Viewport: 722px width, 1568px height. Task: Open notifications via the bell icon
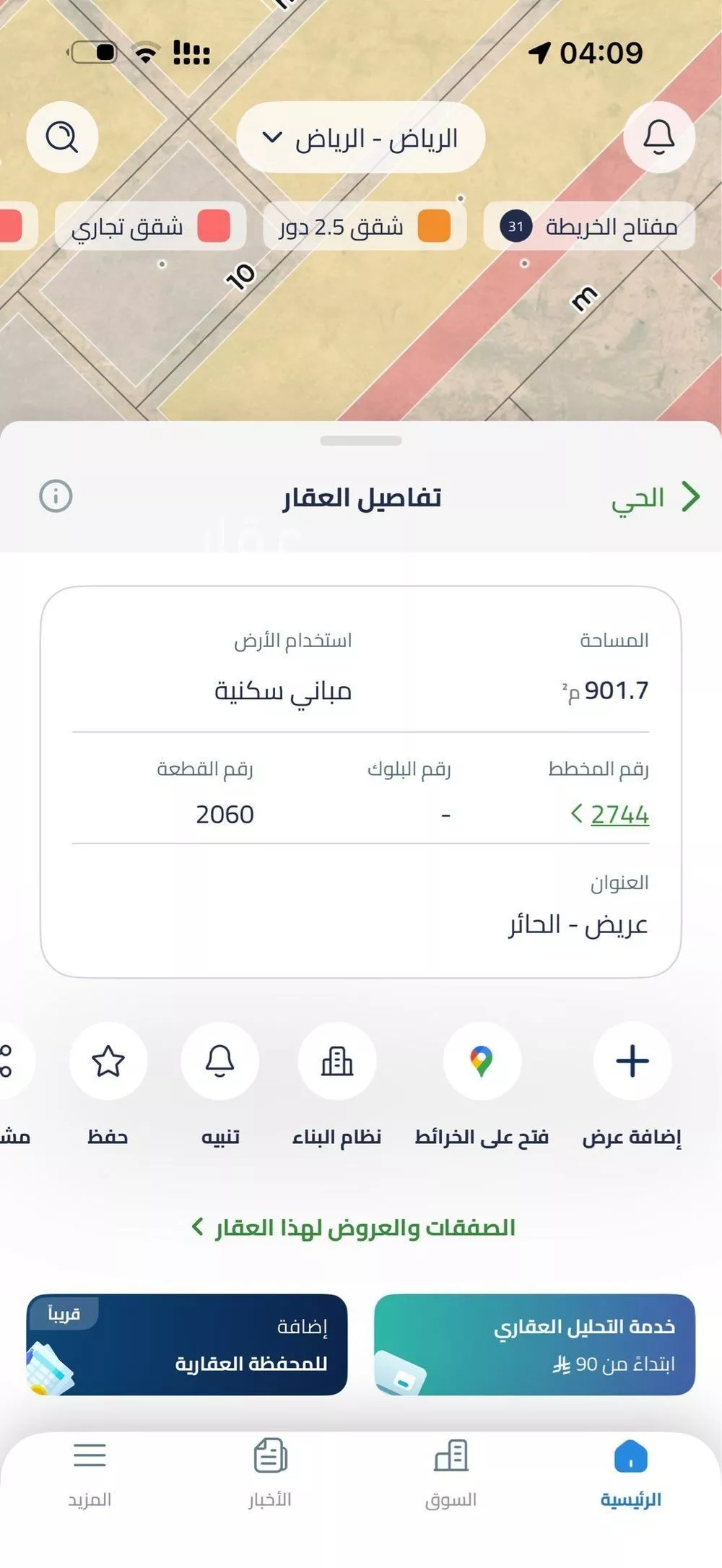(659, 137)
